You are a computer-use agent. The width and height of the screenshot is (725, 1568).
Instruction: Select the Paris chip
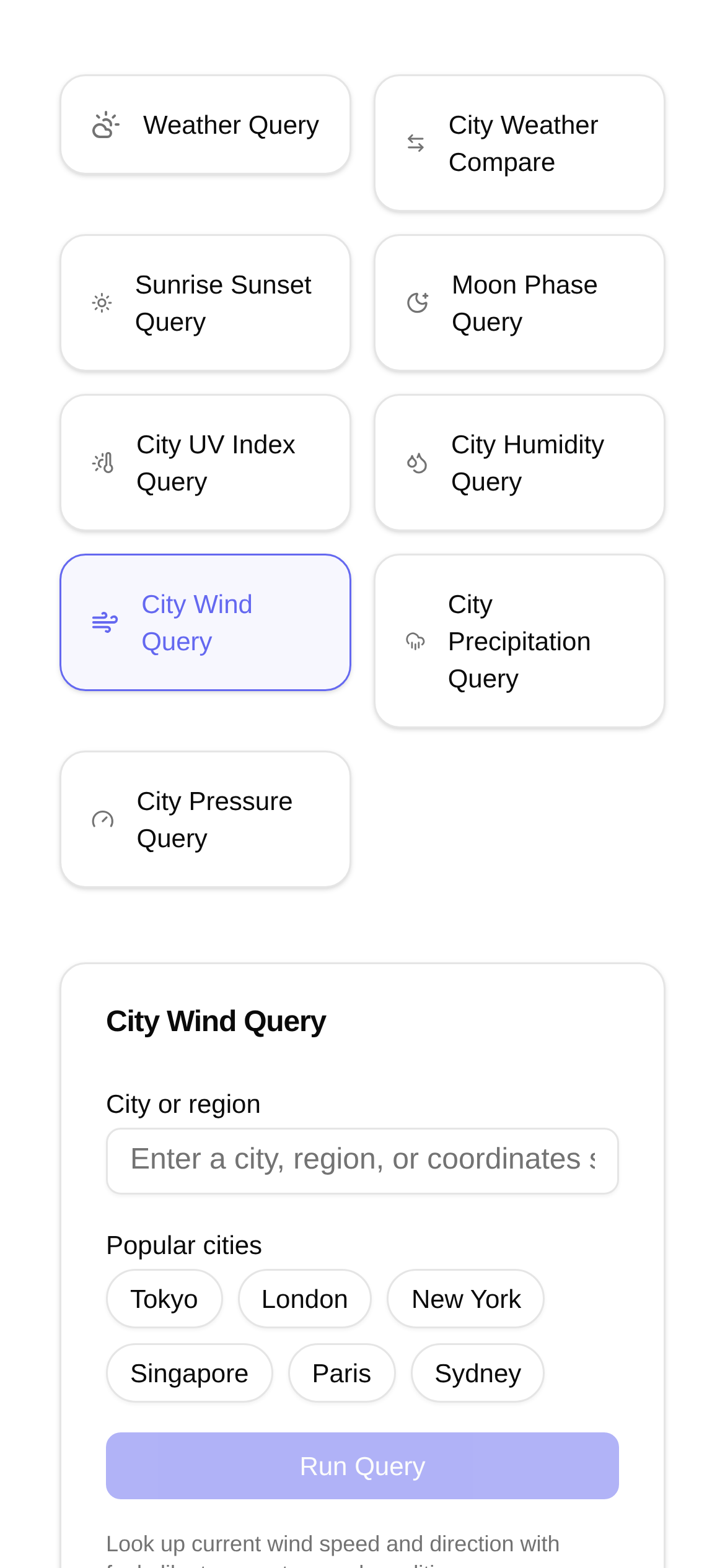[341, 1374]
